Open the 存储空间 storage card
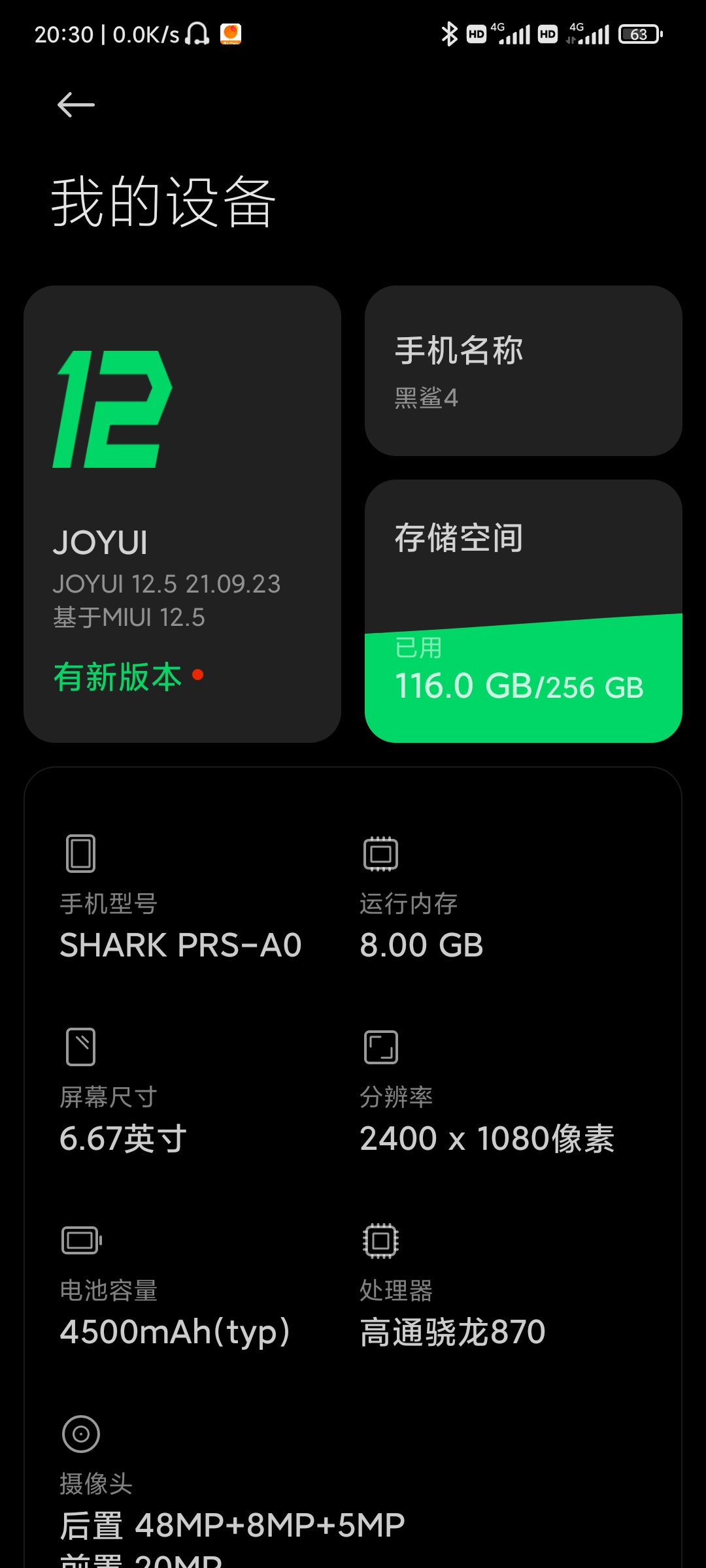The width and height of the screenshot is (706, 1568). tap(523, 611)
